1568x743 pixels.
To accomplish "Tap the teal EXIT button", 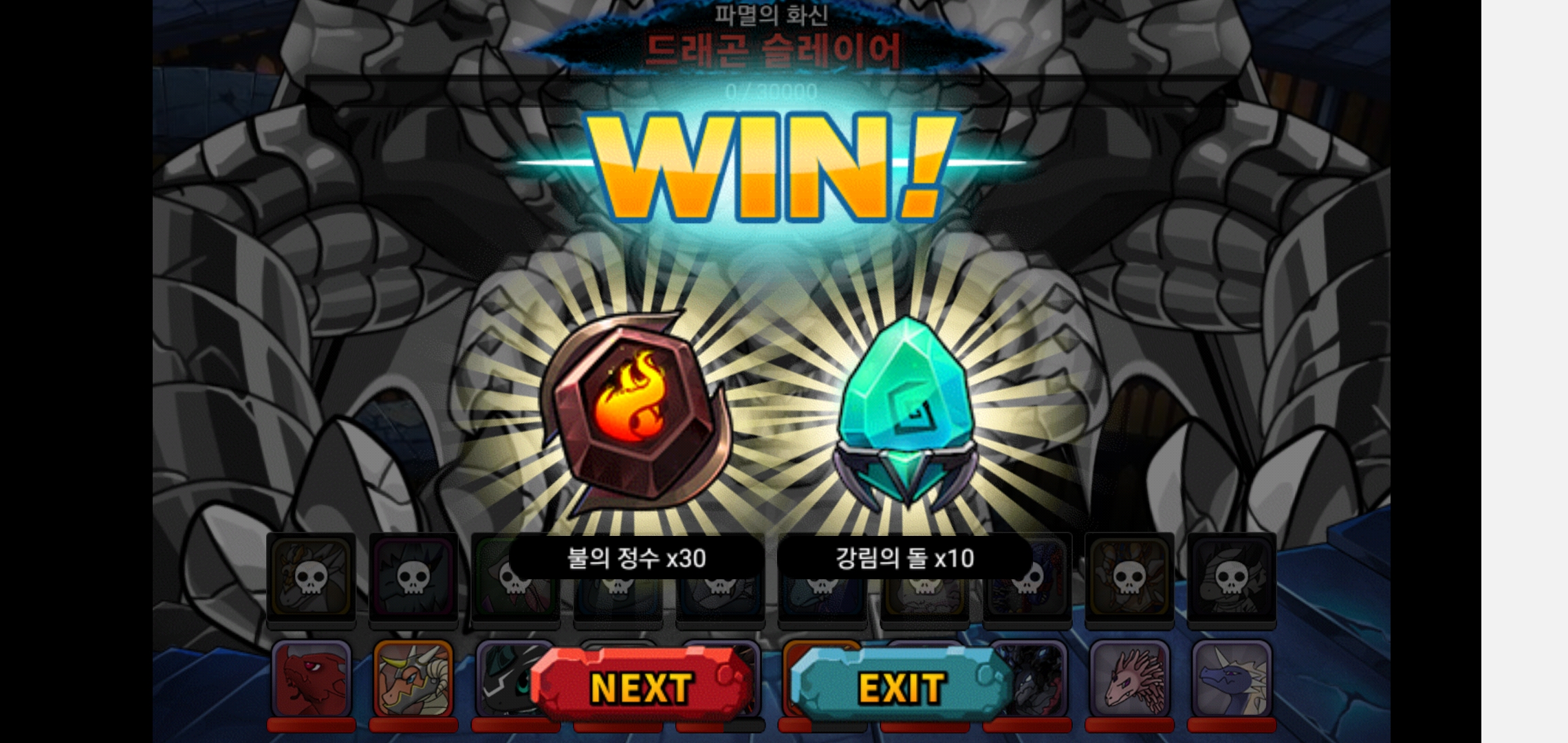I will (x=901, y=687).
